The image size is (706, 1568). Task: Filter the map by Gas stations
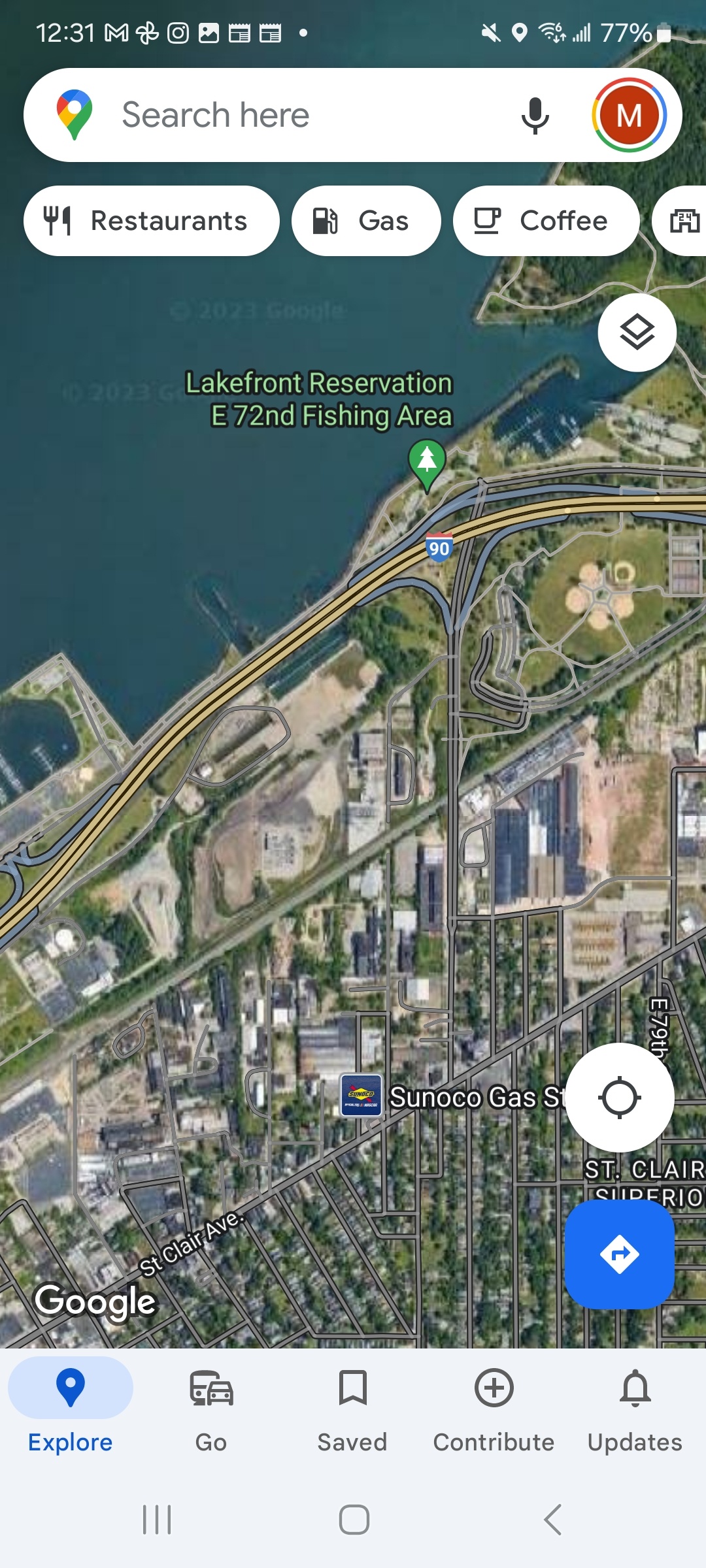[366, 221]
